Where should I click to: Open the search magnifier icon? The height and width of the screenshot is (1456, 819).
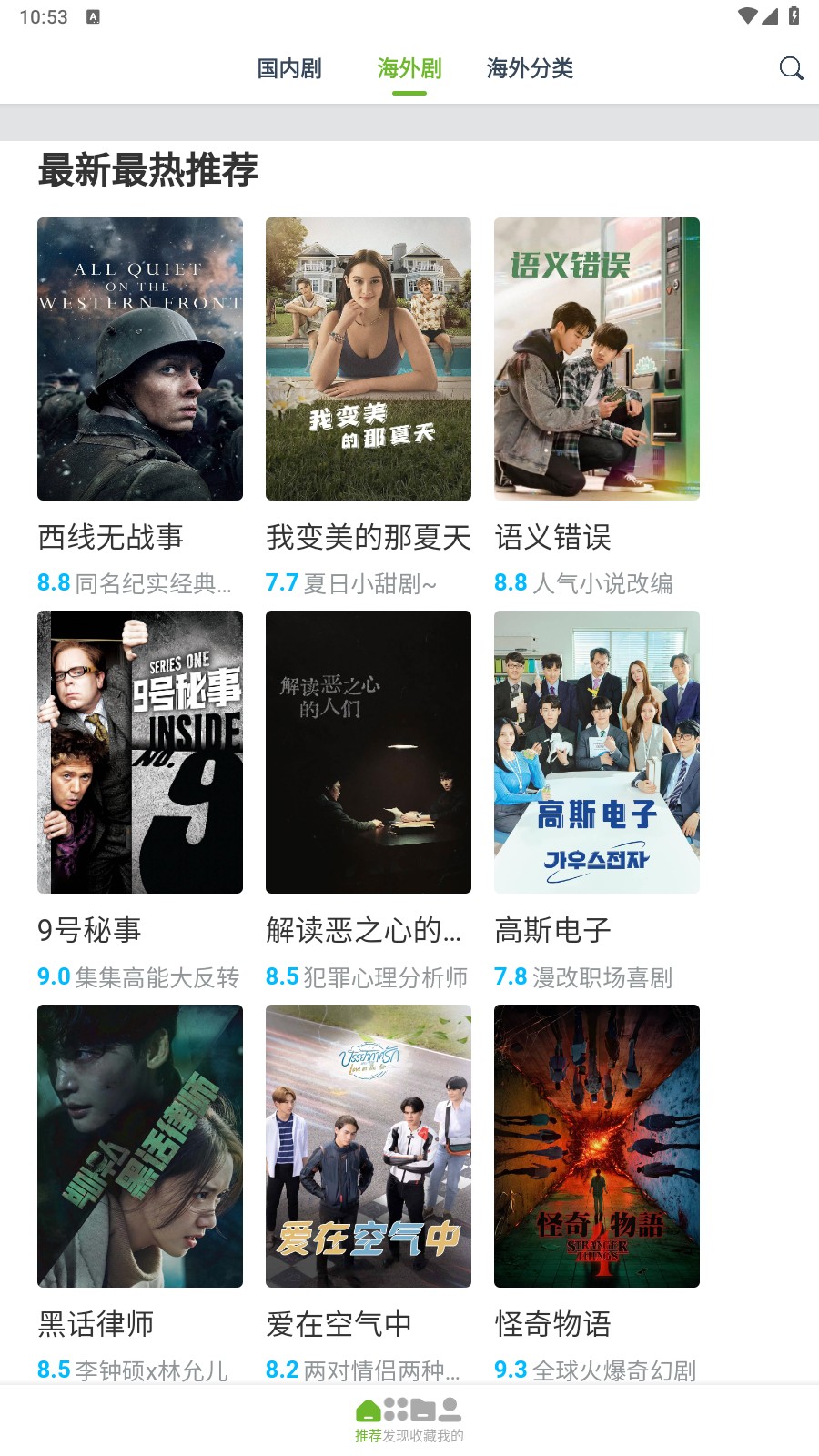click(790, 67)
